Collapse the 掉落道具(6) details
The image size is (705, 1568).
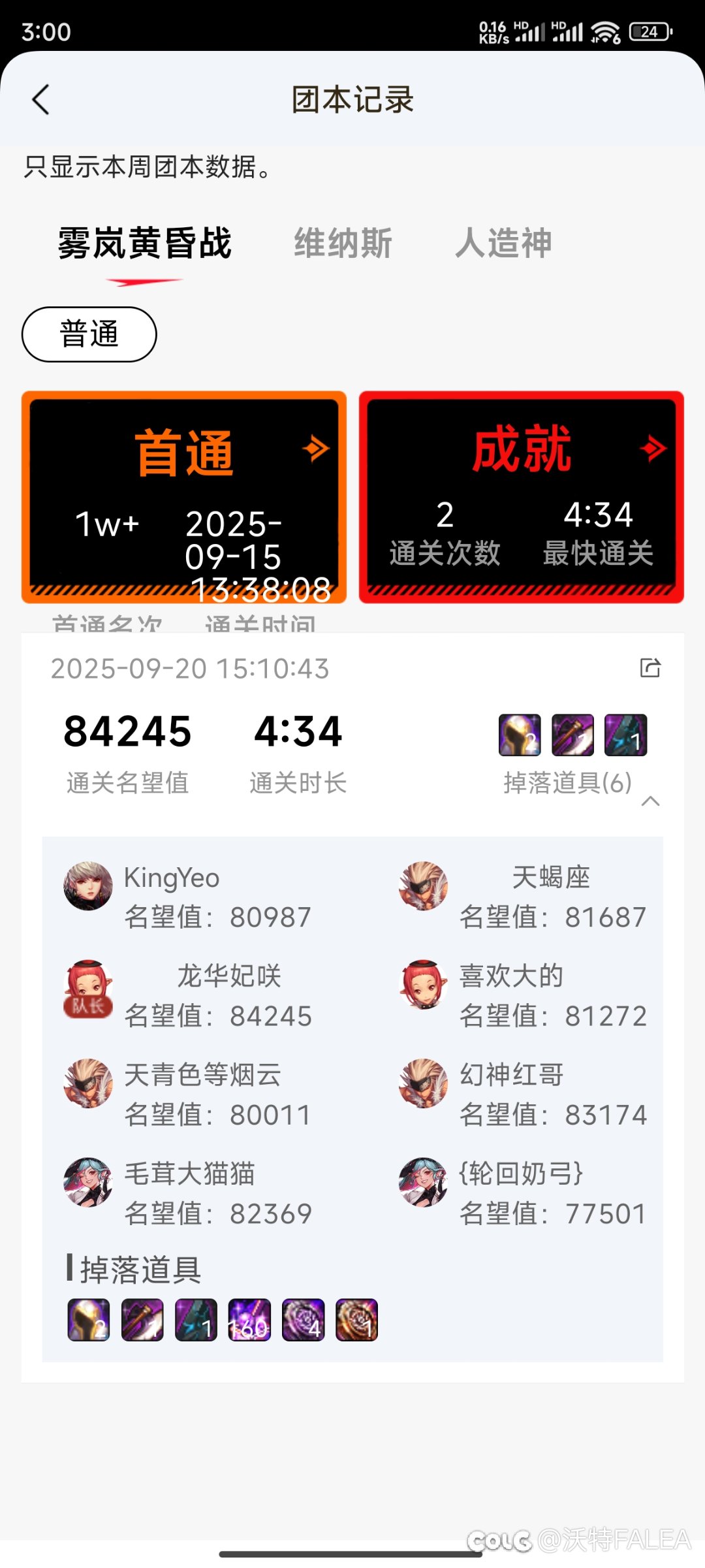point(650,801)
